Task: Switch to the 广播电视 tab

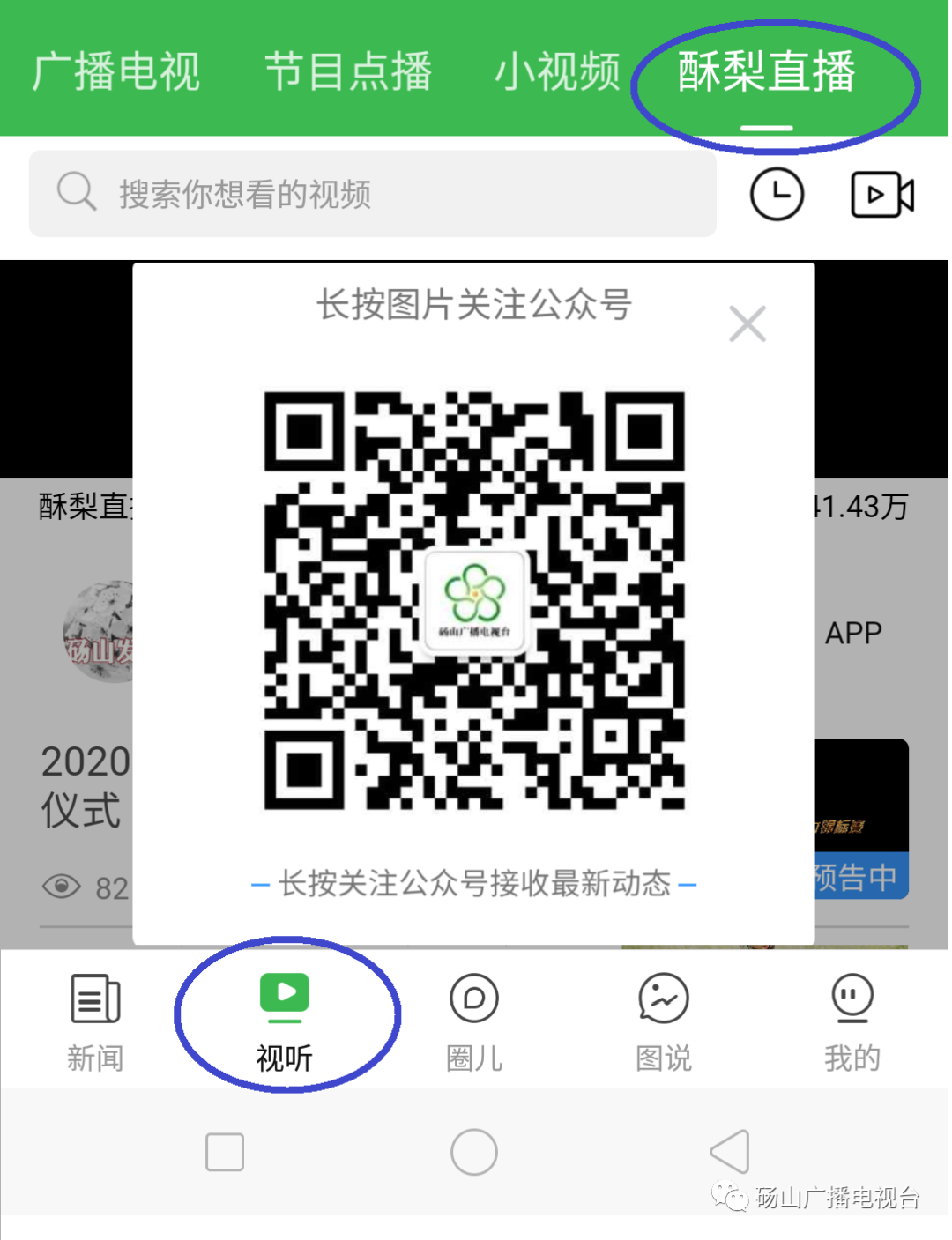Action: tap(116, 72)
